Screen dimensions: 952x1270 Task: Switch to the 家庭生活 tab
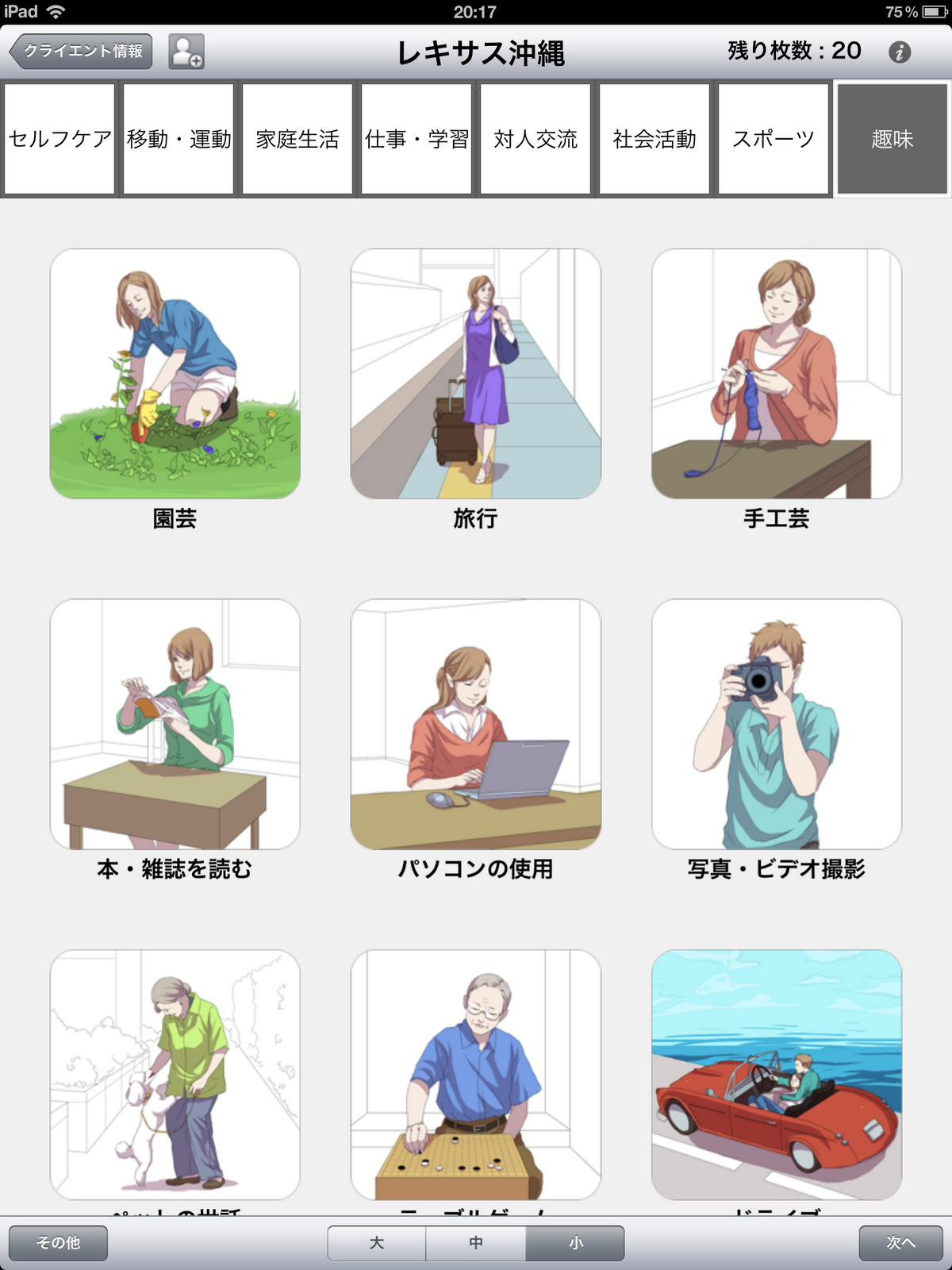coord(297,137)
